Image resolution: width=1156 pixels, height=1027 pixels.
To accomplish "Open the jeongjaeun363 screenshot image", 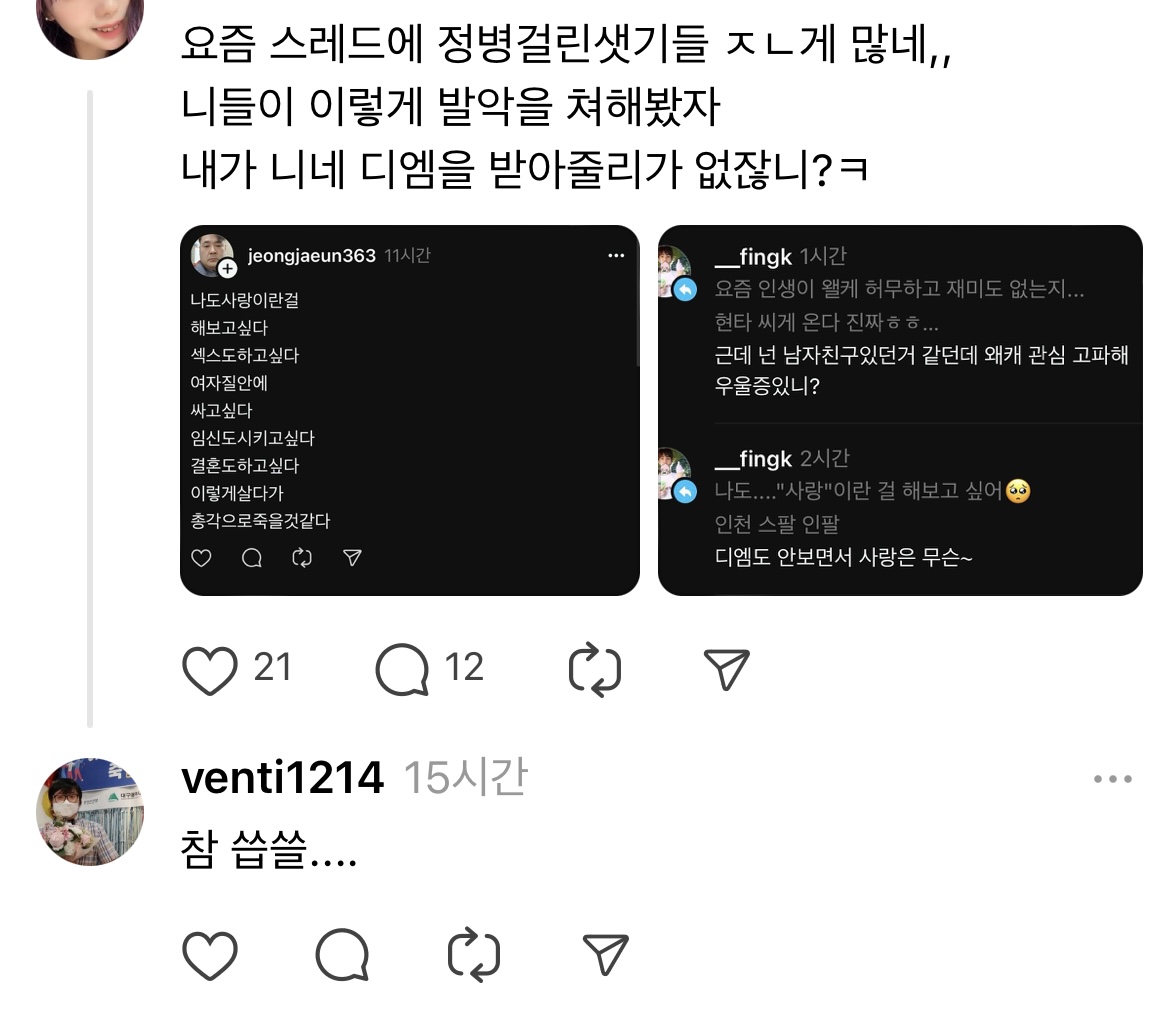I will pos(409,410).
